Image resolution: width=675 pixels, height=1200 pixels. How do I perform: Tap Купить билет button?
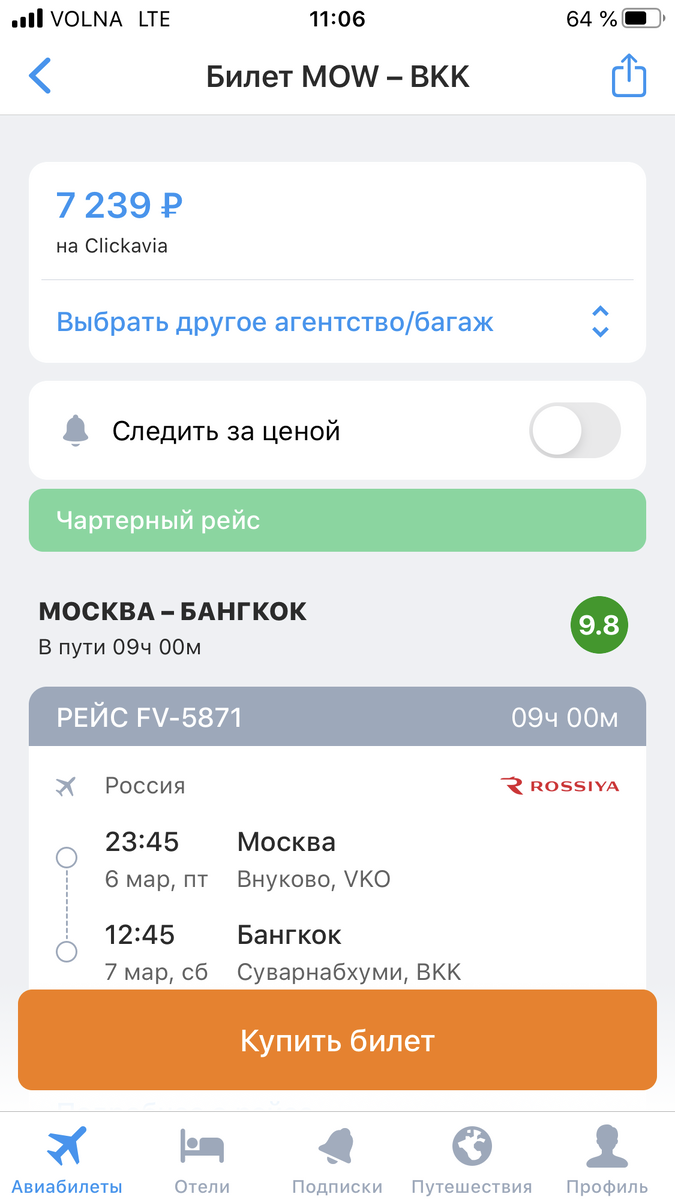coord(337,1040)
